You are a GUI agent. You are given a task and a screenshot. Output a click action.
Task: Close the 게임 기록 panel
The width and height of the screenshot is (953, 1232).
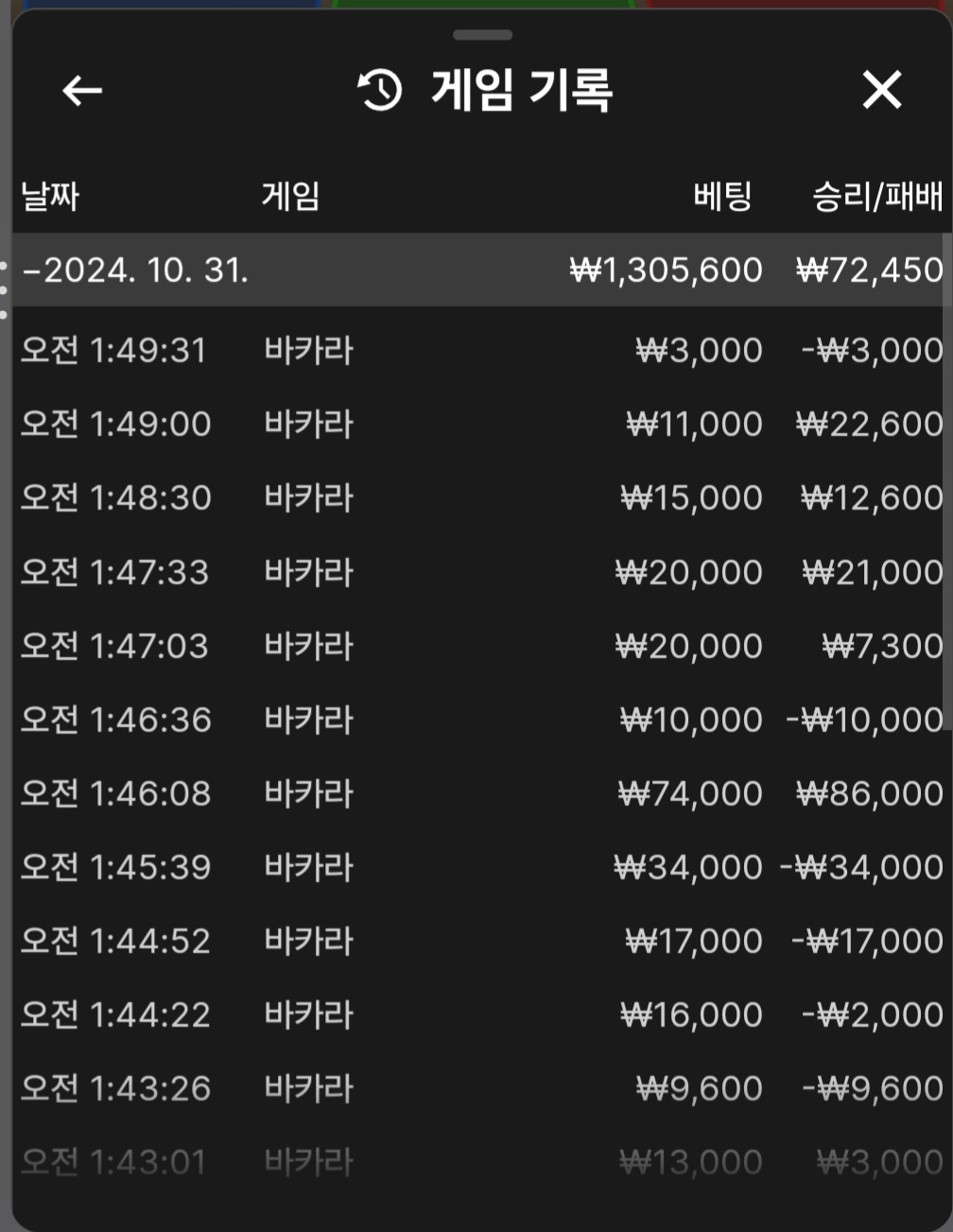[881, 91]
